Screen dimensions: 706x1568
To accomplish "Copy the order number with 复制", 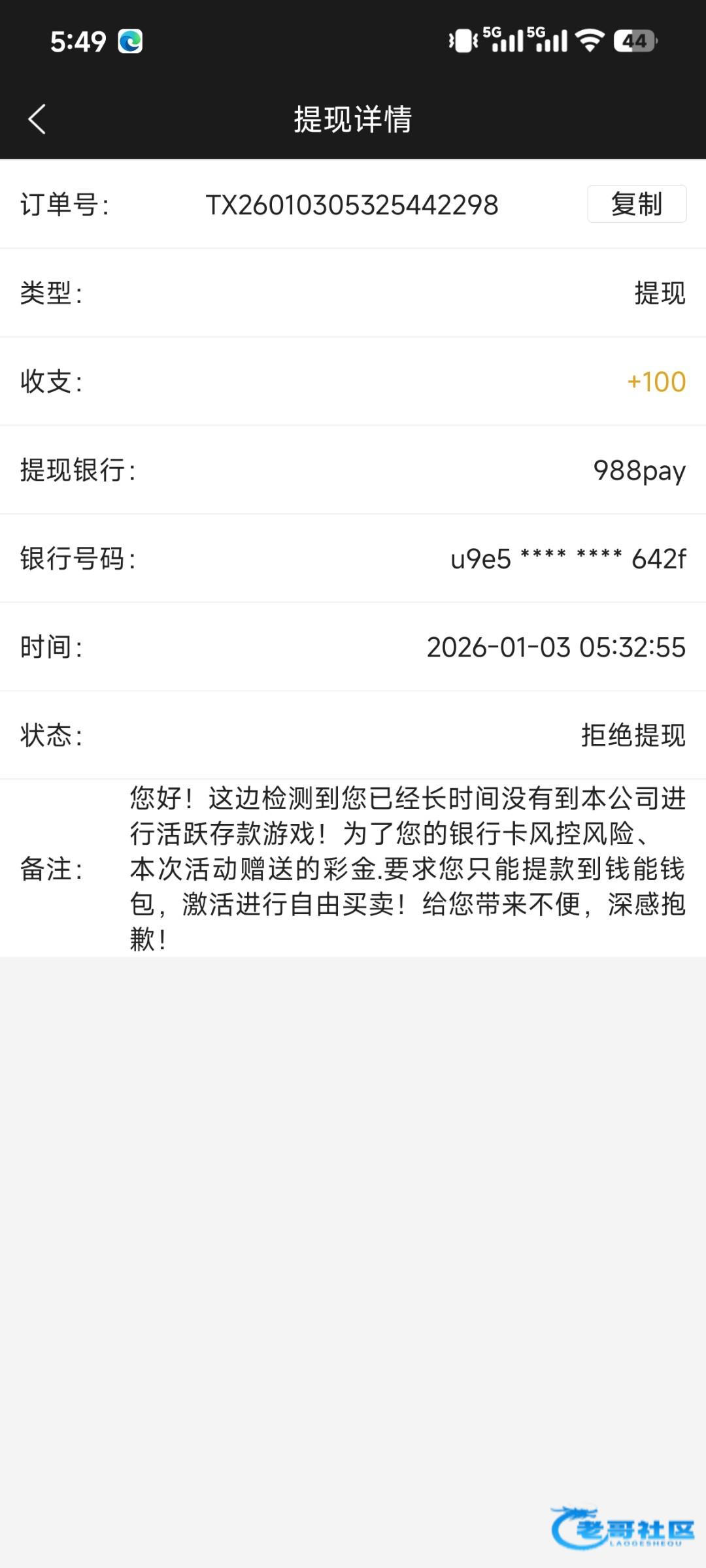I will click(x=636, y=204).
